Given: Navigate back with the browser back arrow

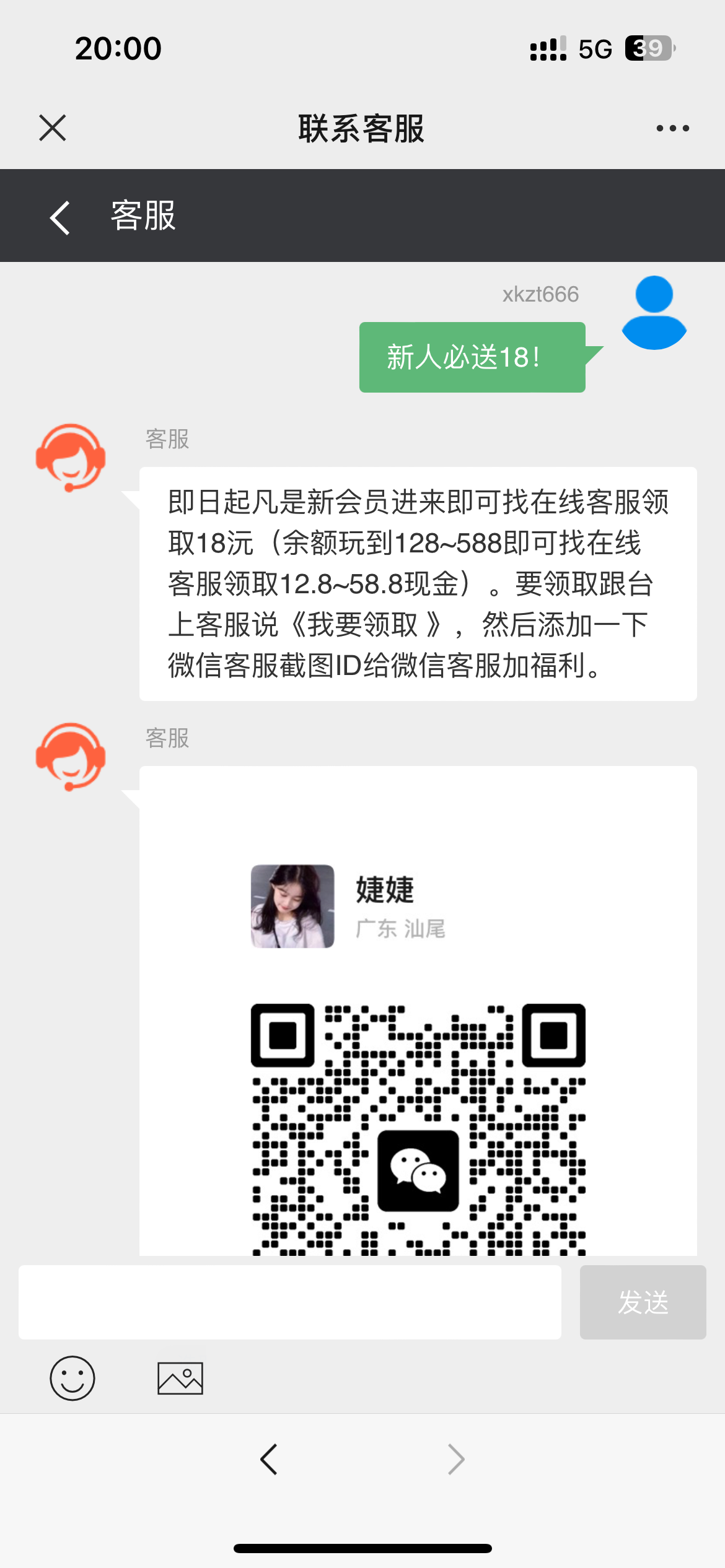Looking at the screenshot, I should coord(269,1459).
